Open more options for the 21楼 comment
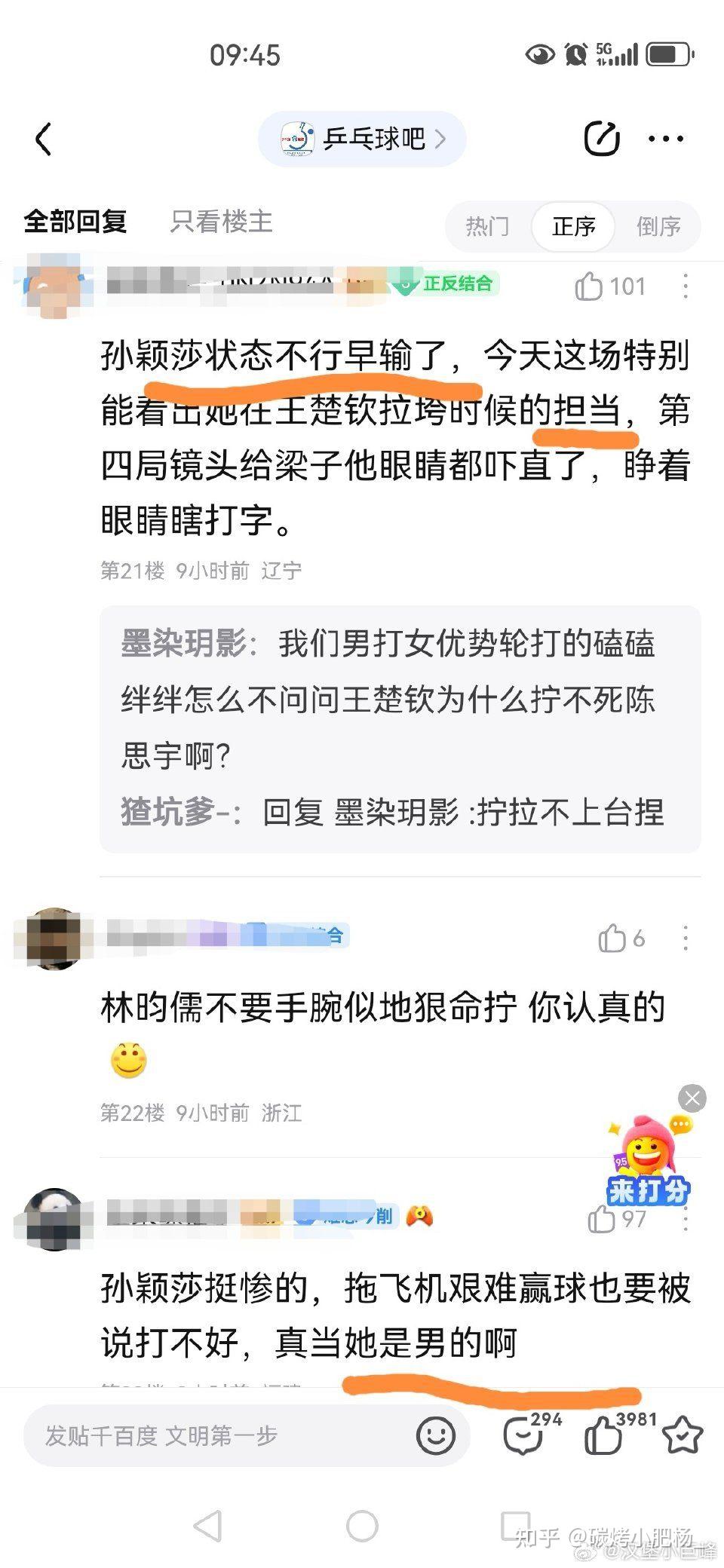 685,286
